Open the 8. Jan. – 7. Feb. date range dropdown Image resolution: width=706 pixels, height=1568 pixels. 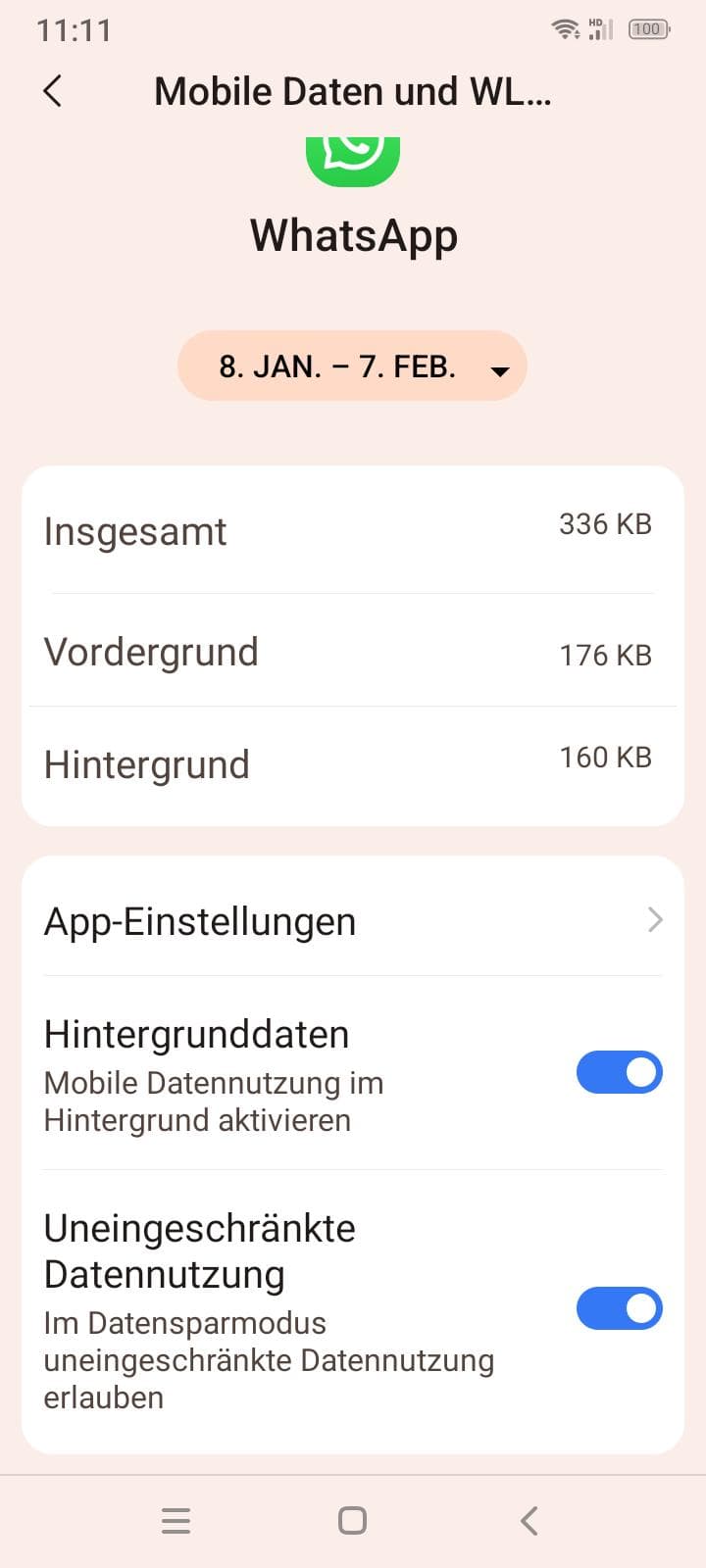pyautogui.click(x=352, y=366)
